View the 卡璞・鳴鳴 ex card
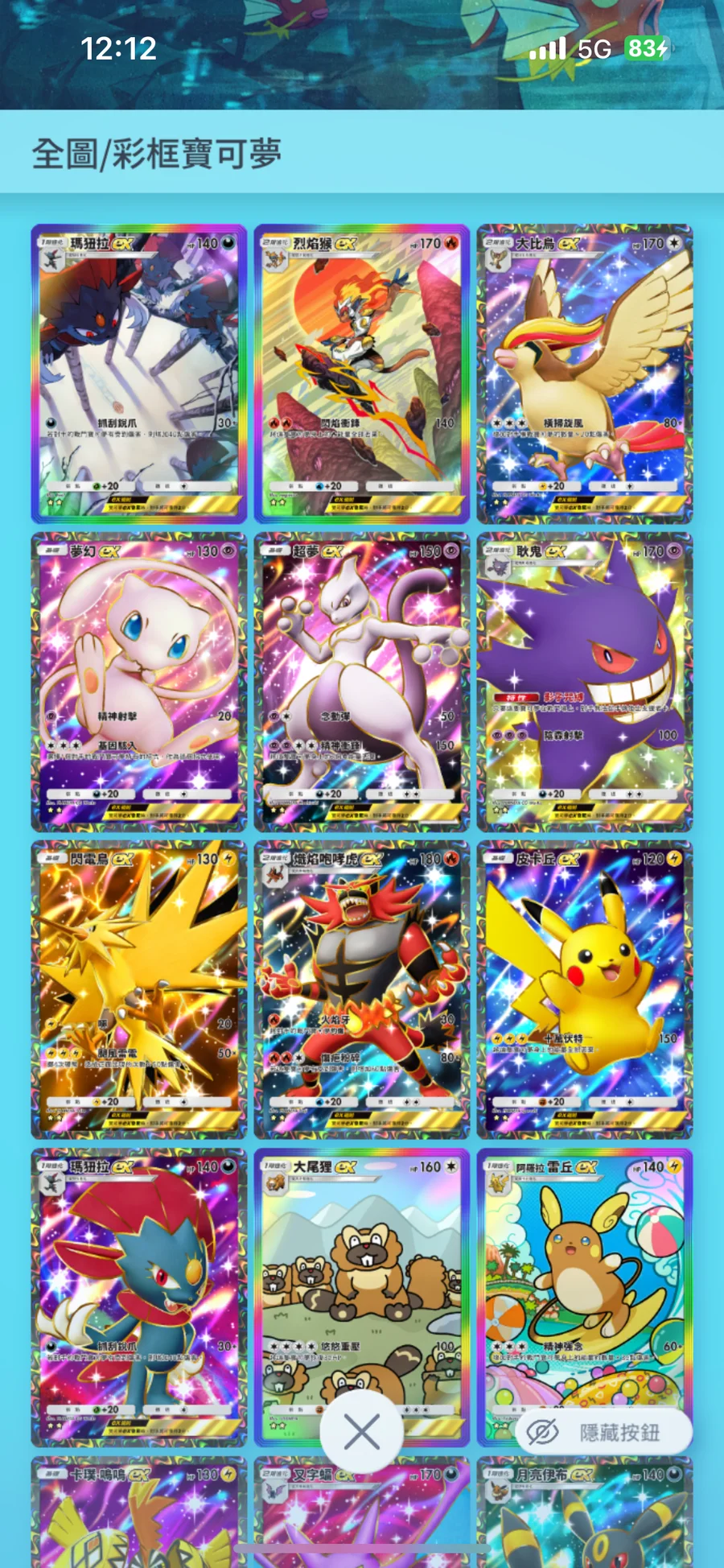This screenshot has height=1568, width=724. 138,1513
